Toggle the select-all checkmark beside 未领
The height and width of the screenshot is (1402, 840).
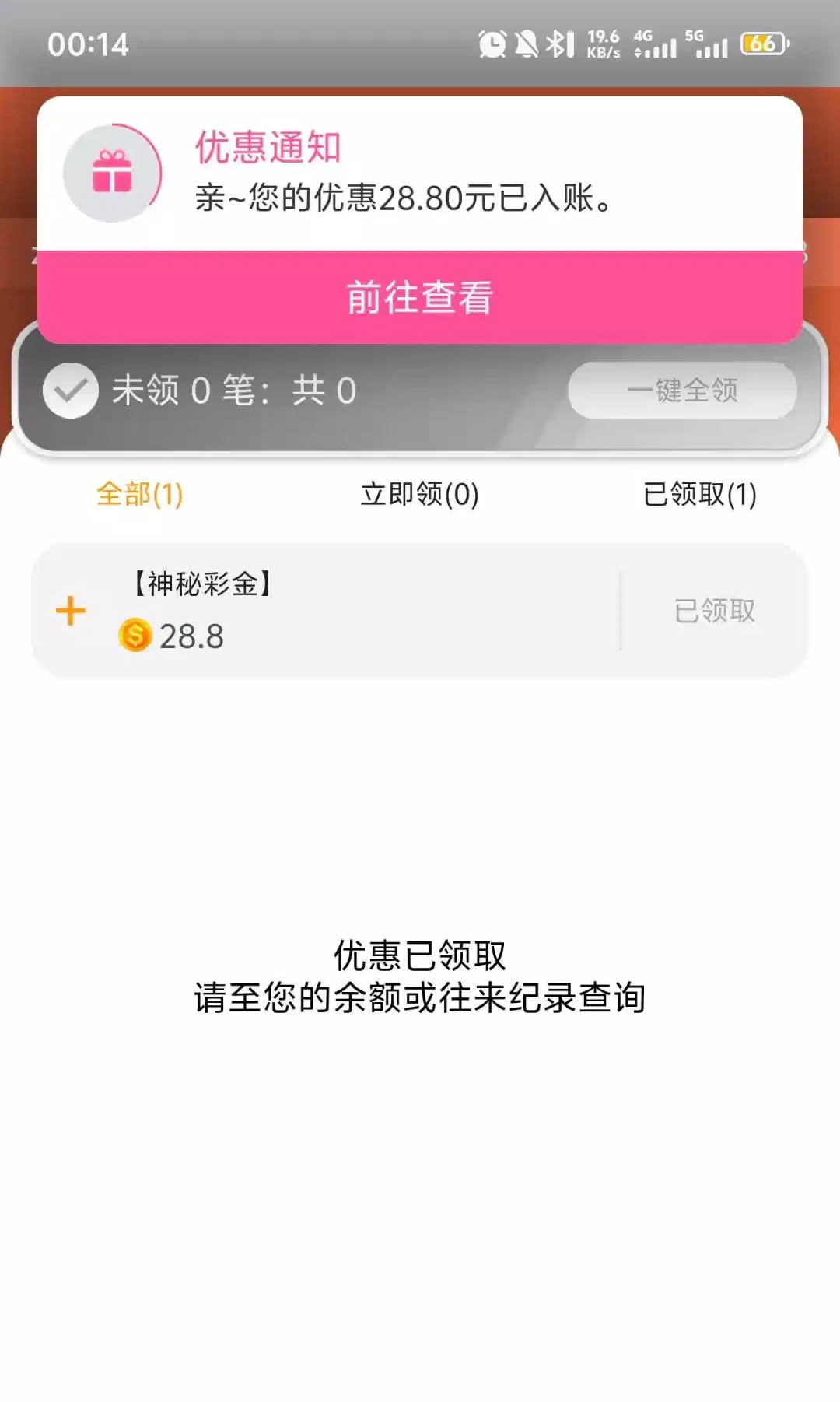pos(71,391)
